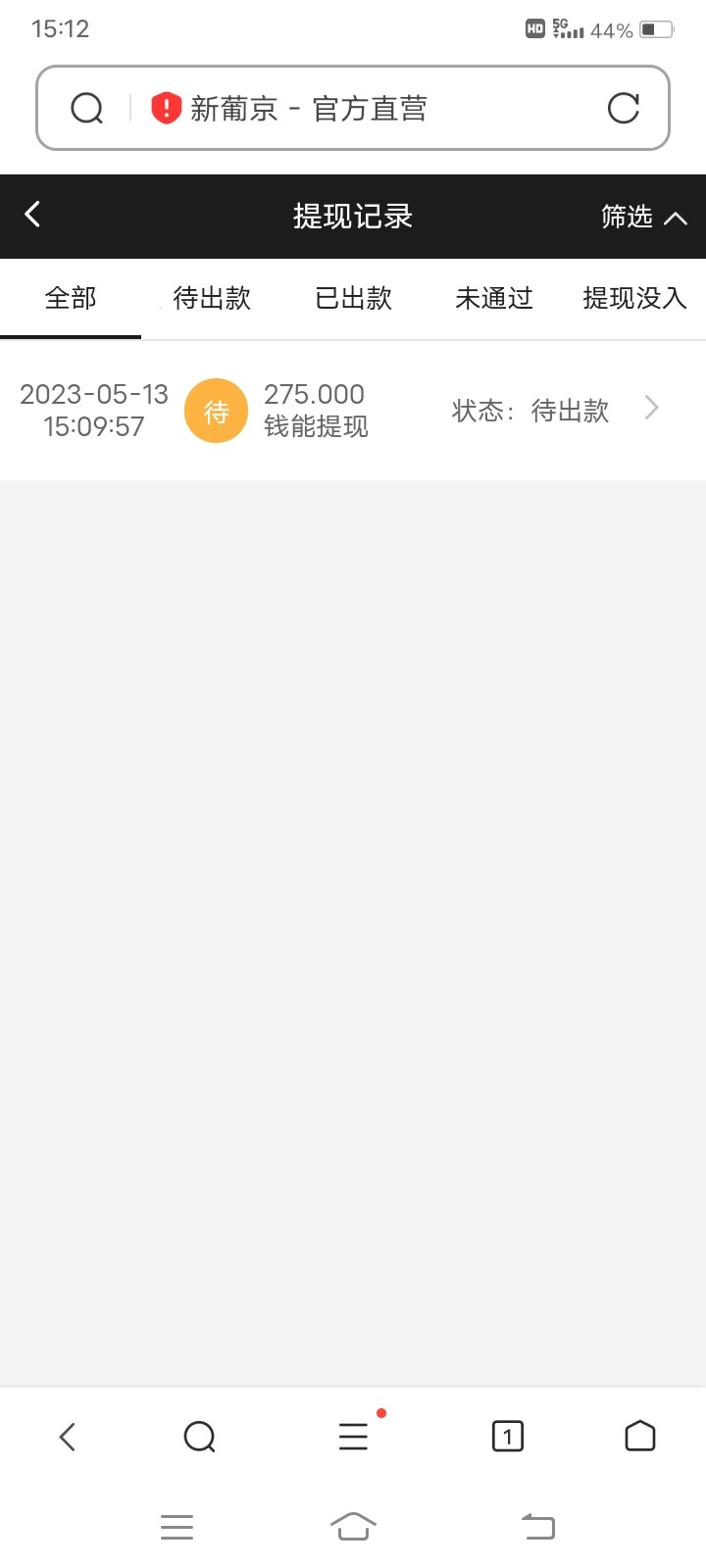Tap the system home button

(353, 1526)
